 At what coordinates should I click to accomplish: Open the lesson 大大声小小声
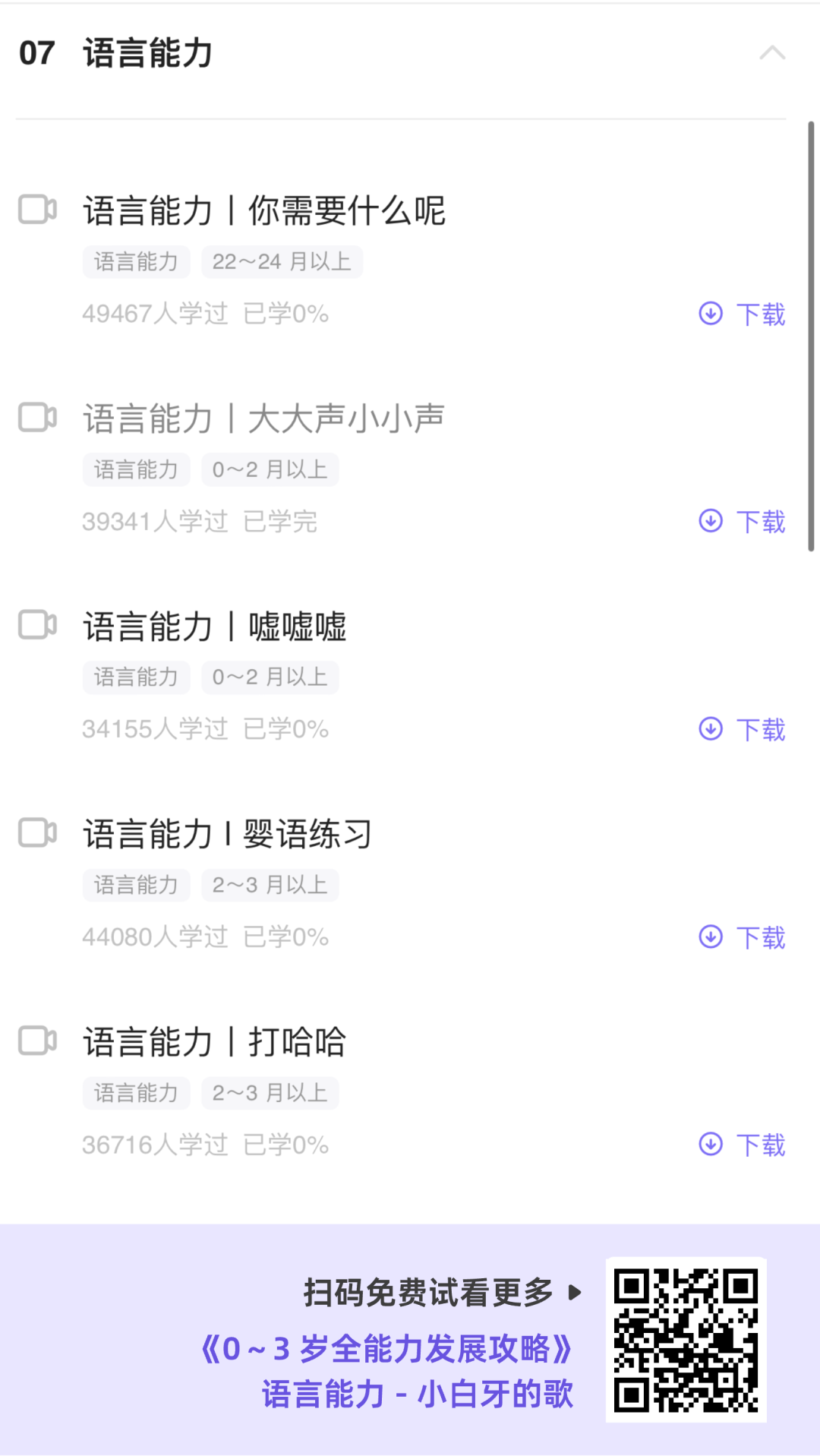tap(263, 419)
